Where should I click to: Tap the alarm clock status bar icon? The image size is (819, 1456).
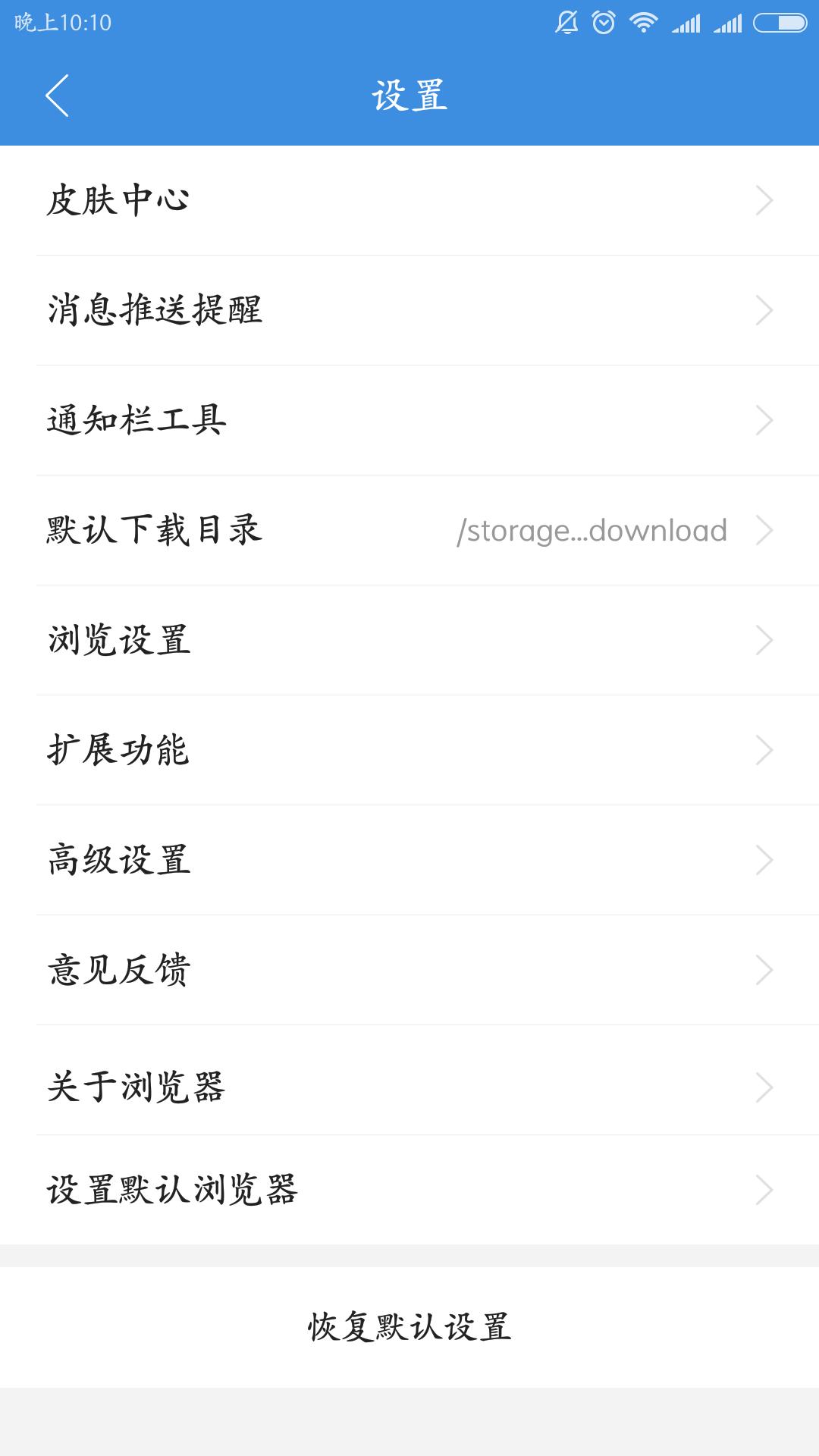coord(601,23)
